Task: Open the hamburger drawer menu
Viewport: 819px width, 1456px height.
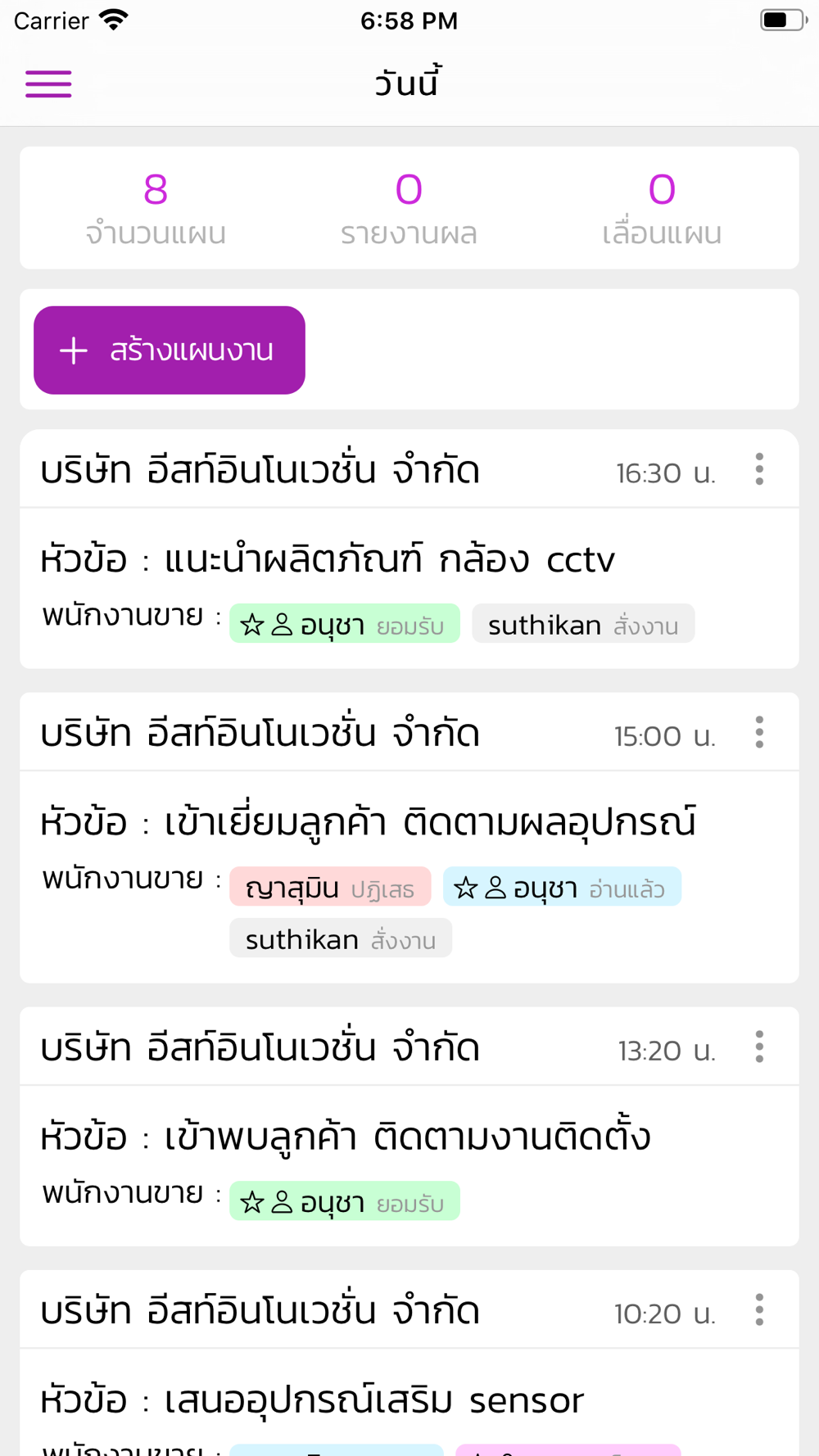Action: [x=48, y=84]
